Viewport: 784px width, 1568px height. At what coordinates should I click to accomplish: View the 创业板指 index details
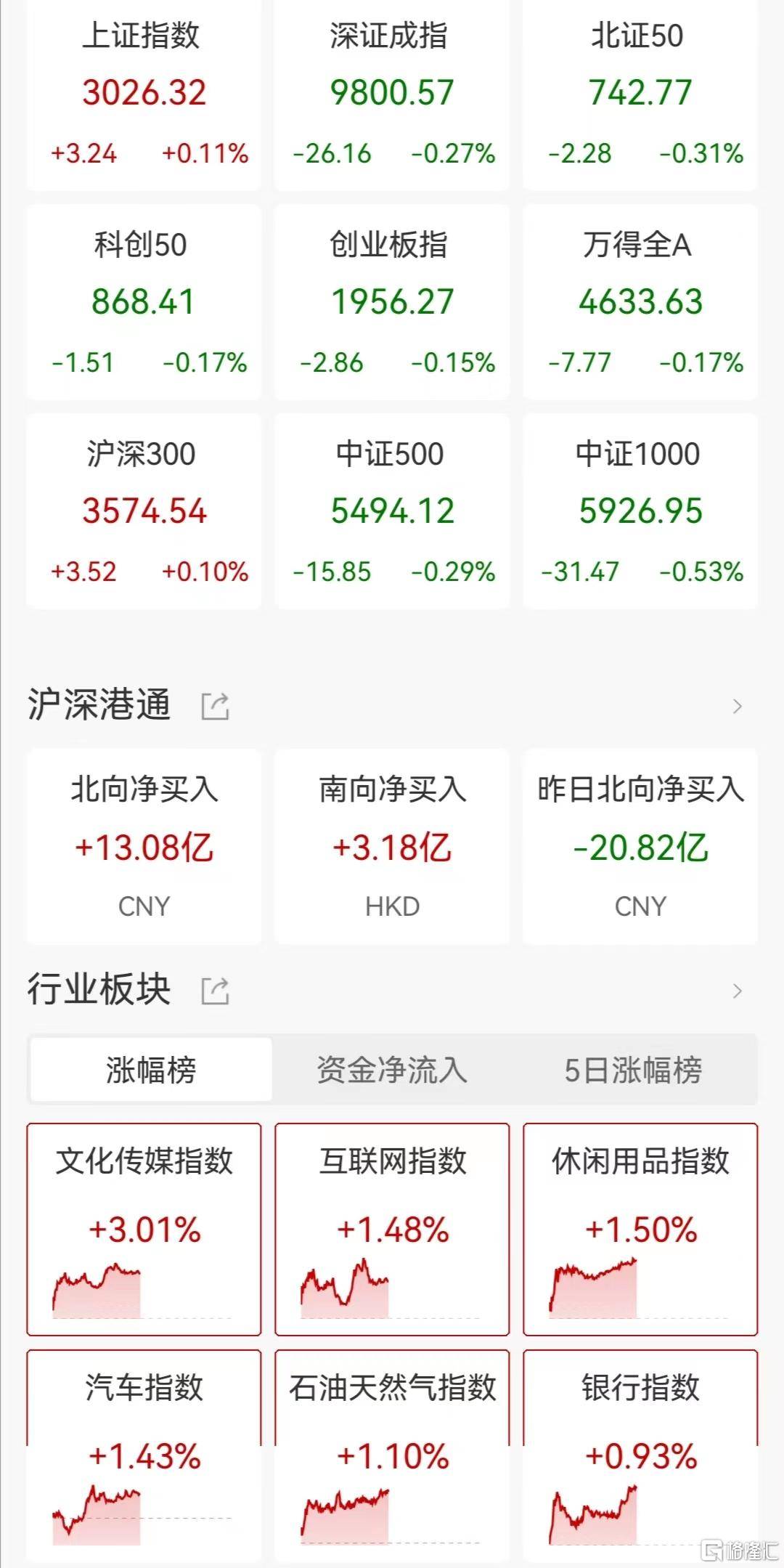[392, 302]
